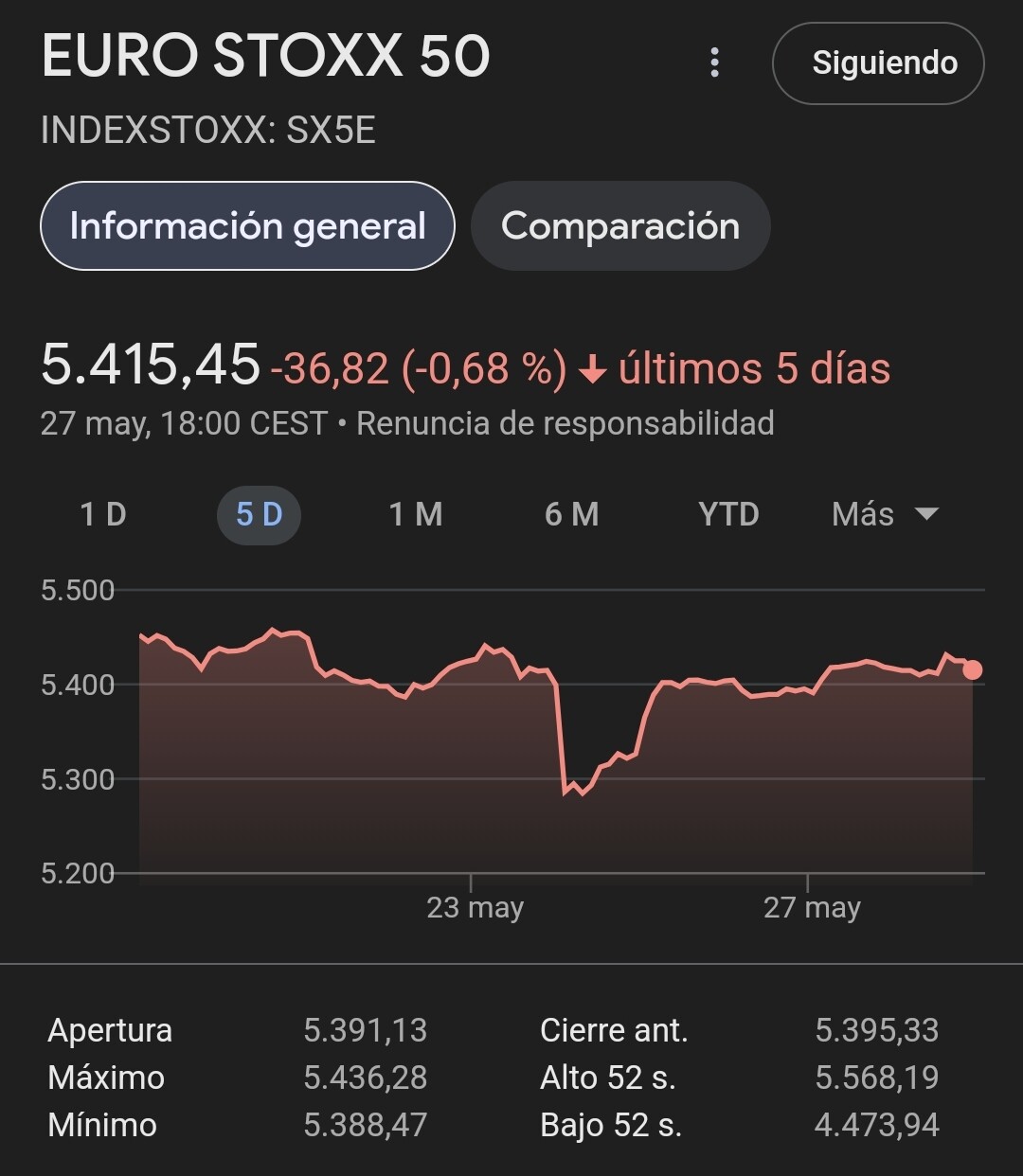
Task: Expand the Más range dropdown
Action: 885,514
